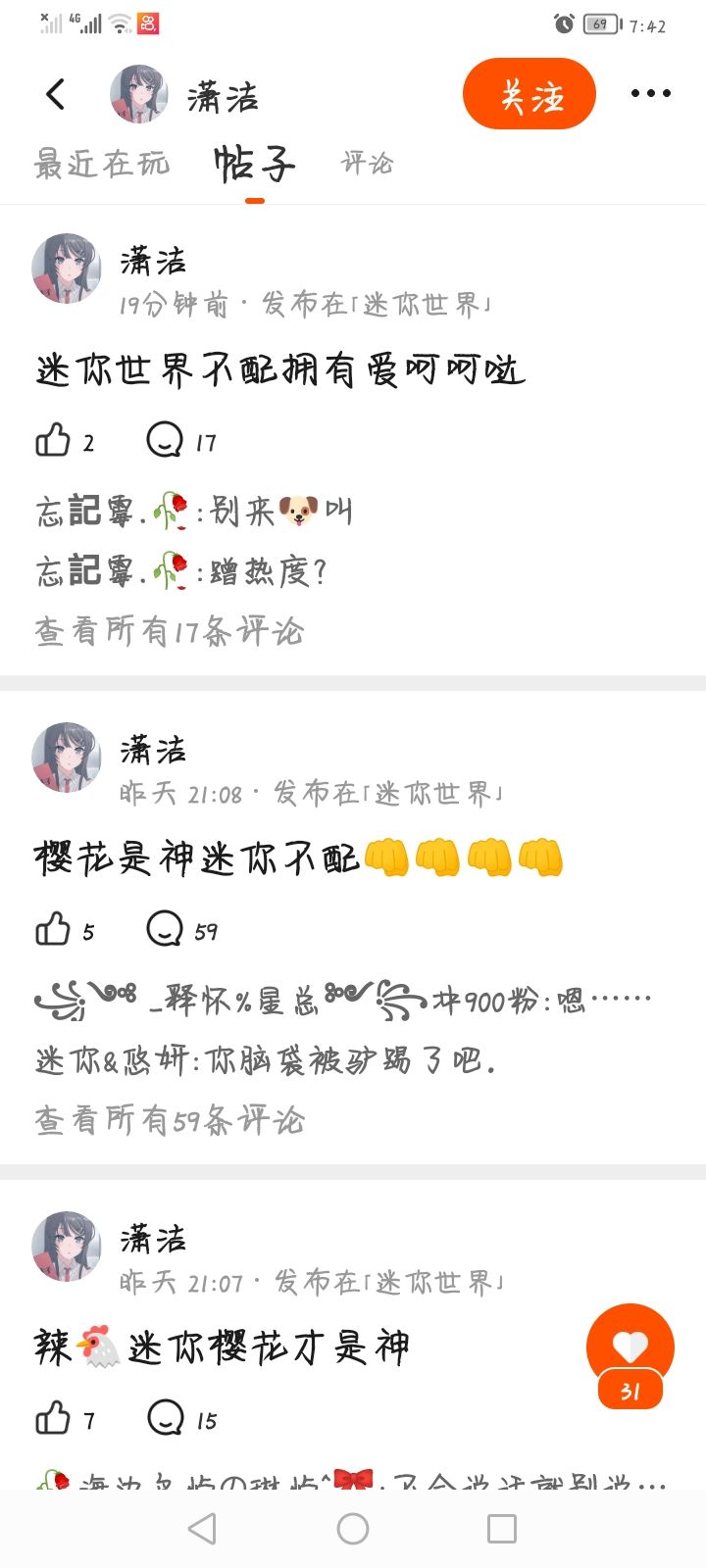Open comments on post 迷你樱花才是神
The width and height of the screenshot is (706, 1568).
(165, 1418)
